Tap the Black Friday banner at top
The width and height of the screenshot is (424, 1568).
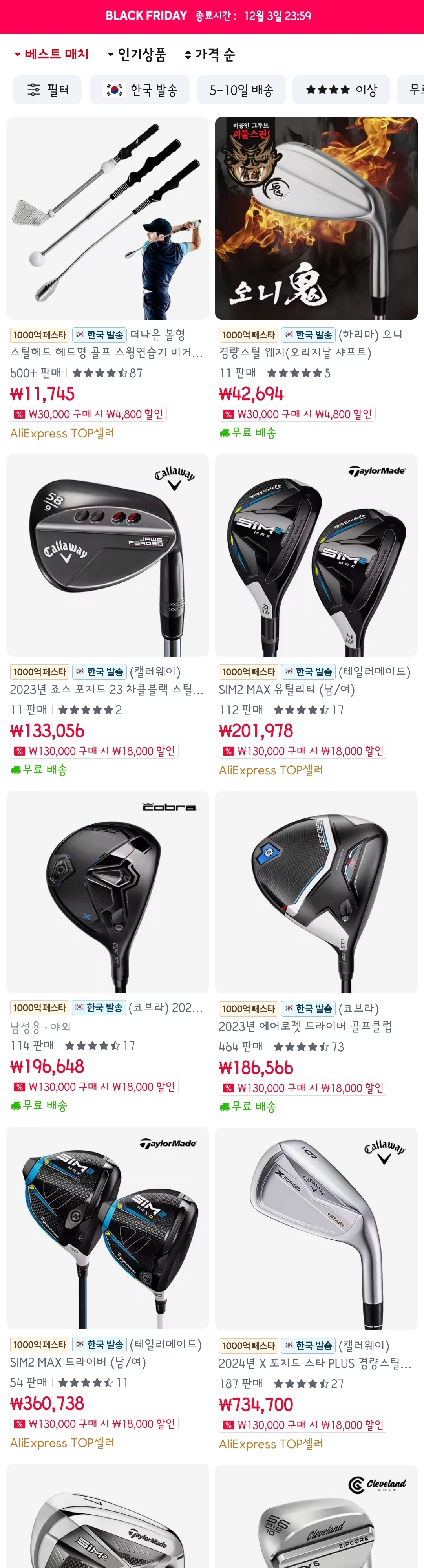click(x=212, y=16)
